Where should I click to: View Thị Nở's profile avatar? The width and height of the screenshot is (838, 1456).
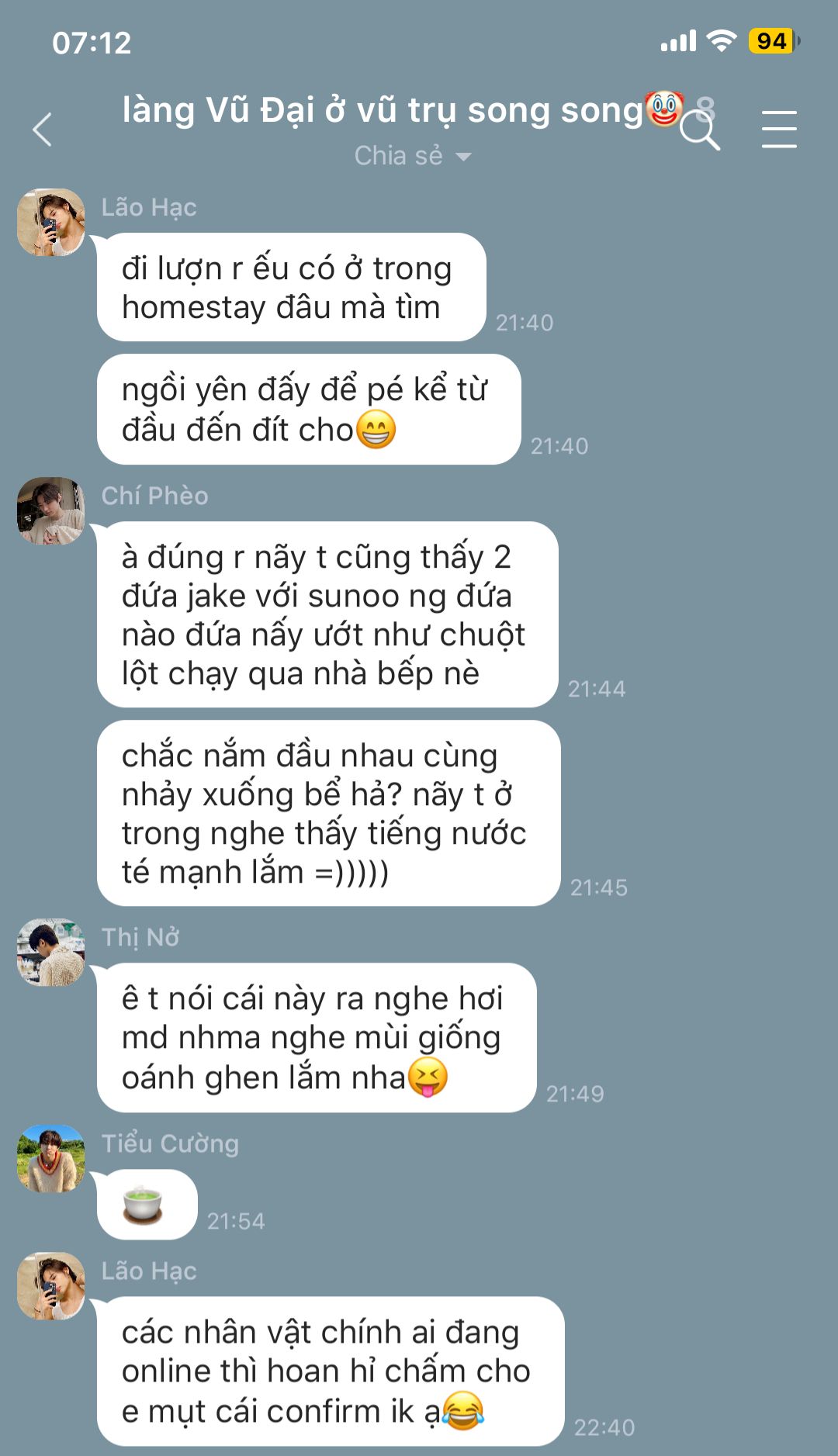pos(51,953)
